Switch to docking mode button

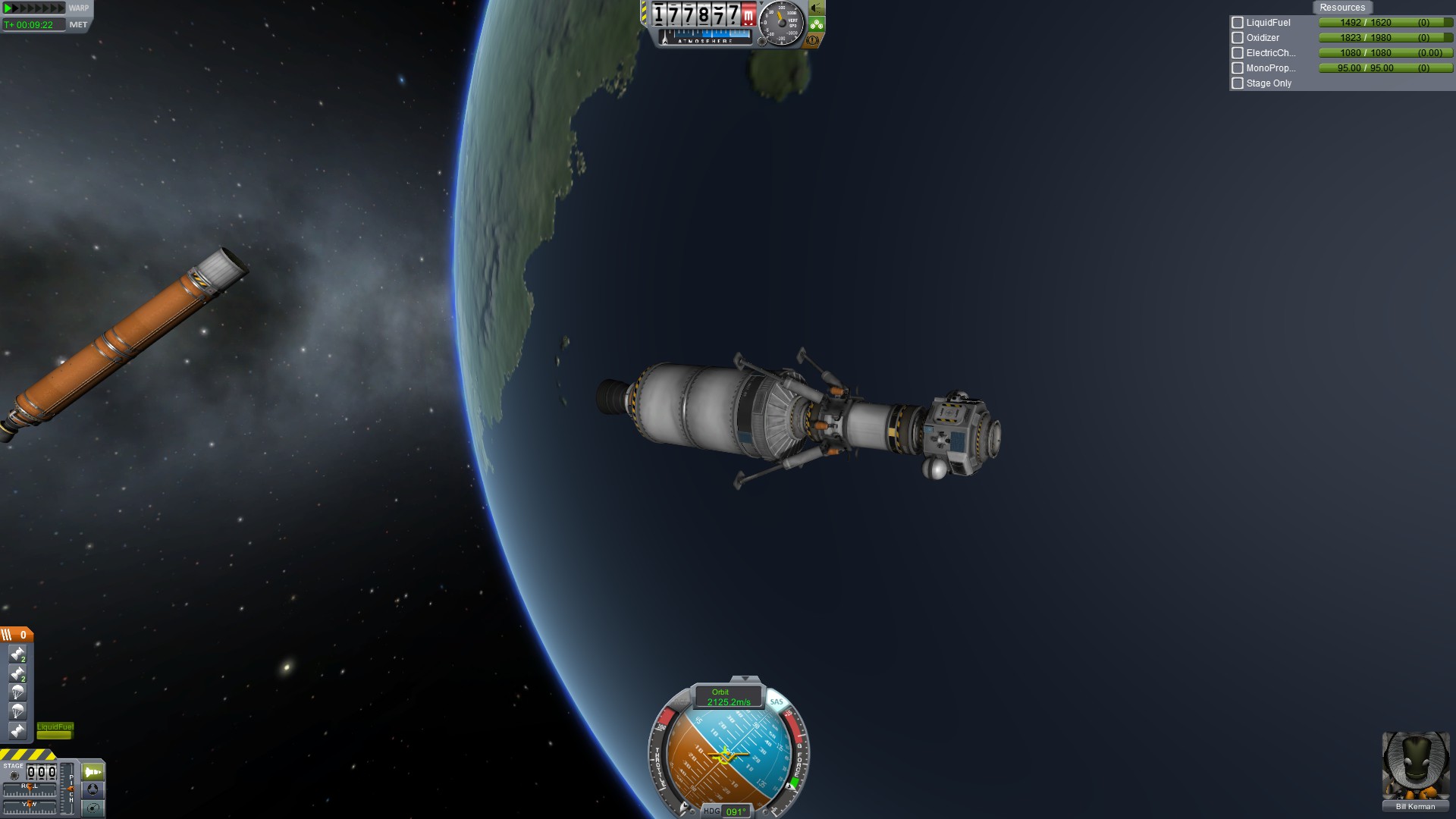tap(93, 789)
